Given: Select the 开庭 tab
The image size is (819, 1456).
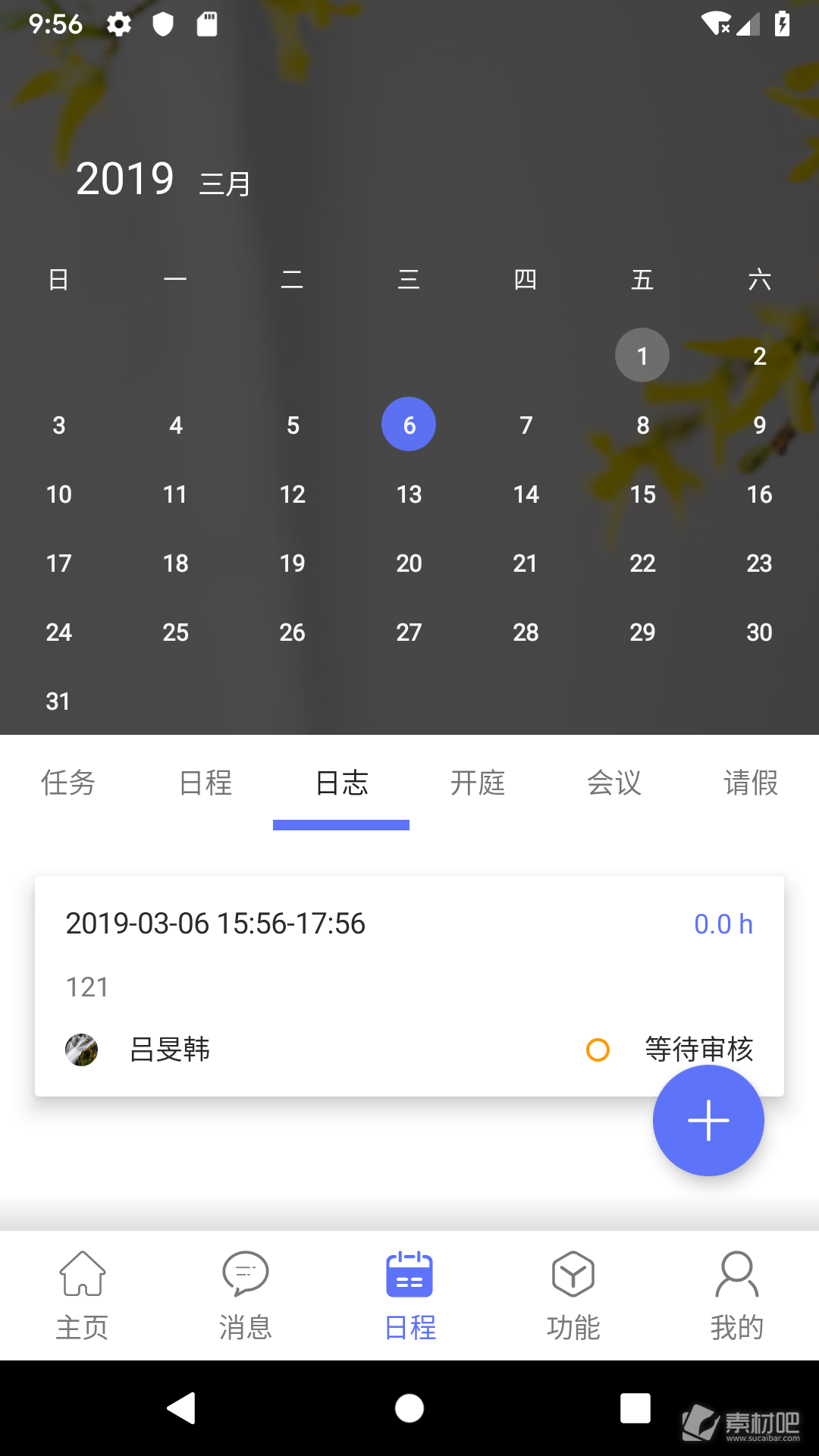Looking at the screenshot, I should click(x=478, y=783).
